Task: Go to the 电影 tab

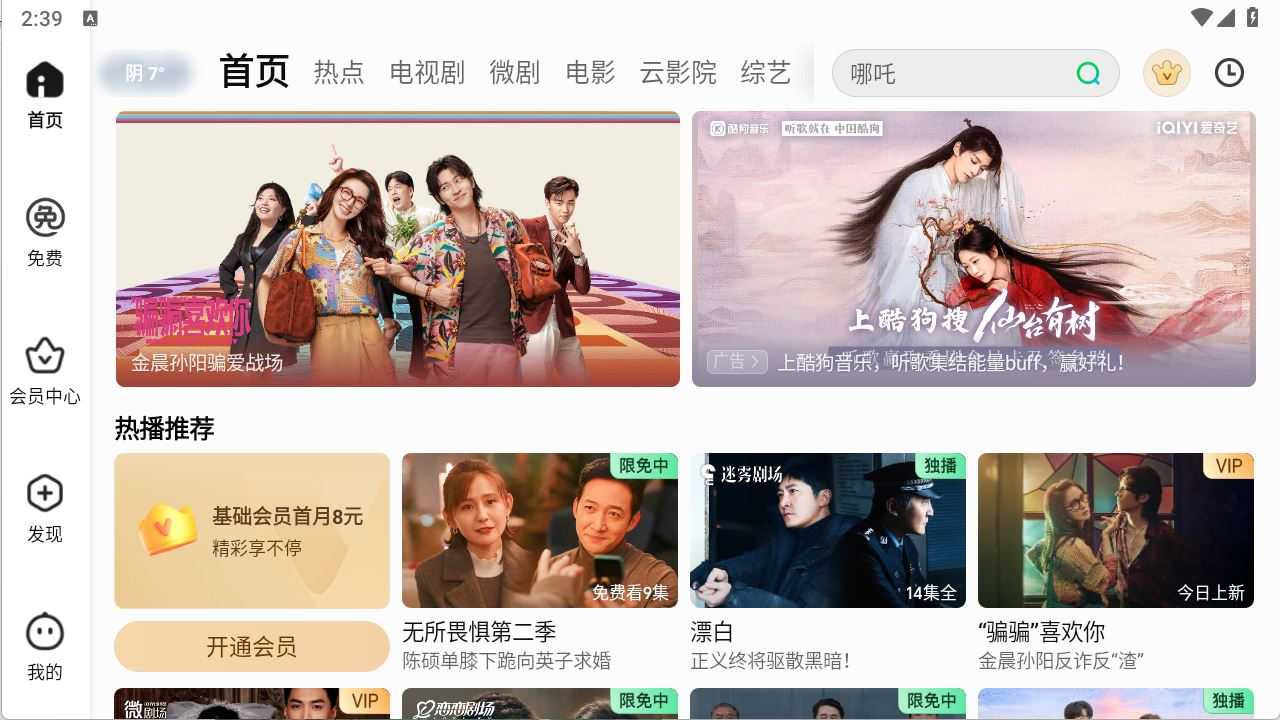Action: tap(590, 73)
